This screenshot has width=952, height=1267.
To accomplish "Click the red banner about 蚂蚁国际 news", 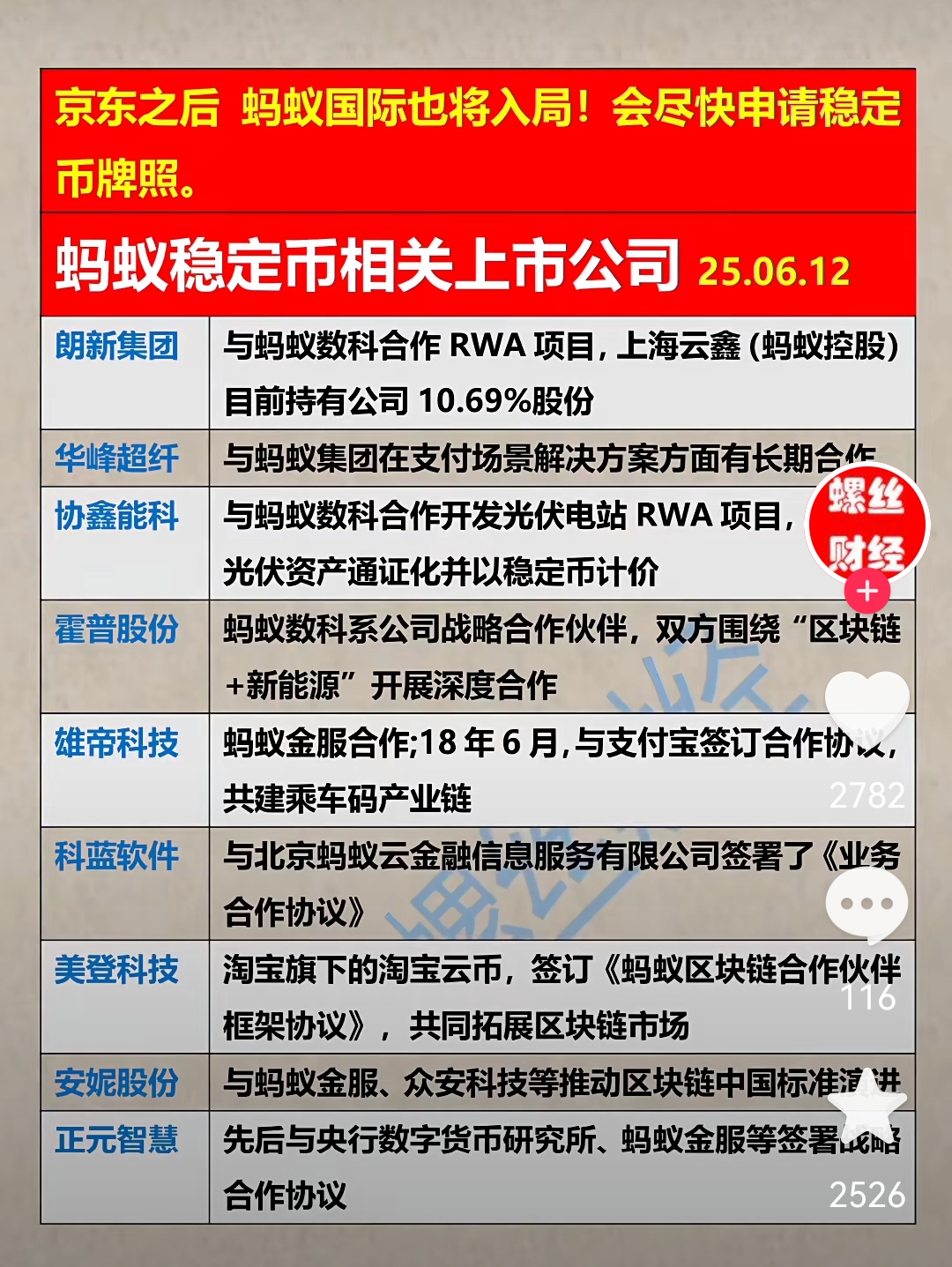I will tap(476, 141).
